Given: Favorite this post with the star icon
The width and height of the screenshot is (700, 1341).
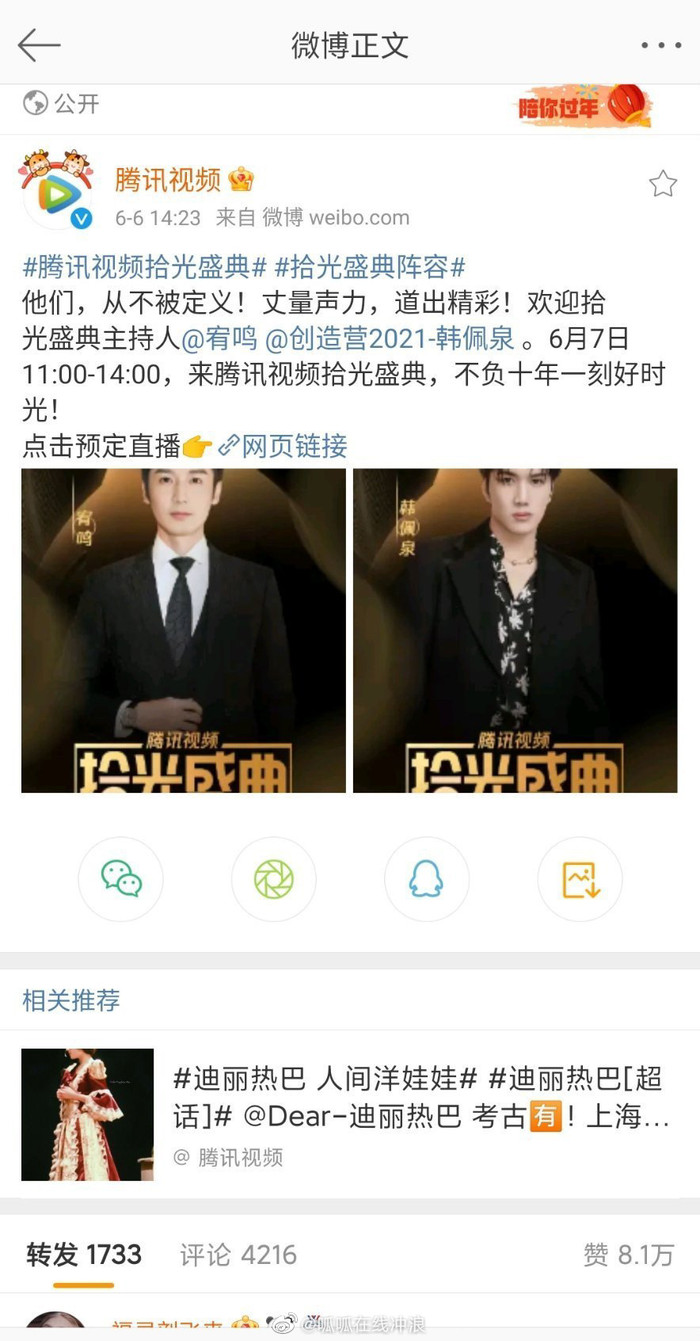Looking at the screenshot, I should pyautogui.click(x=662, y=184).
